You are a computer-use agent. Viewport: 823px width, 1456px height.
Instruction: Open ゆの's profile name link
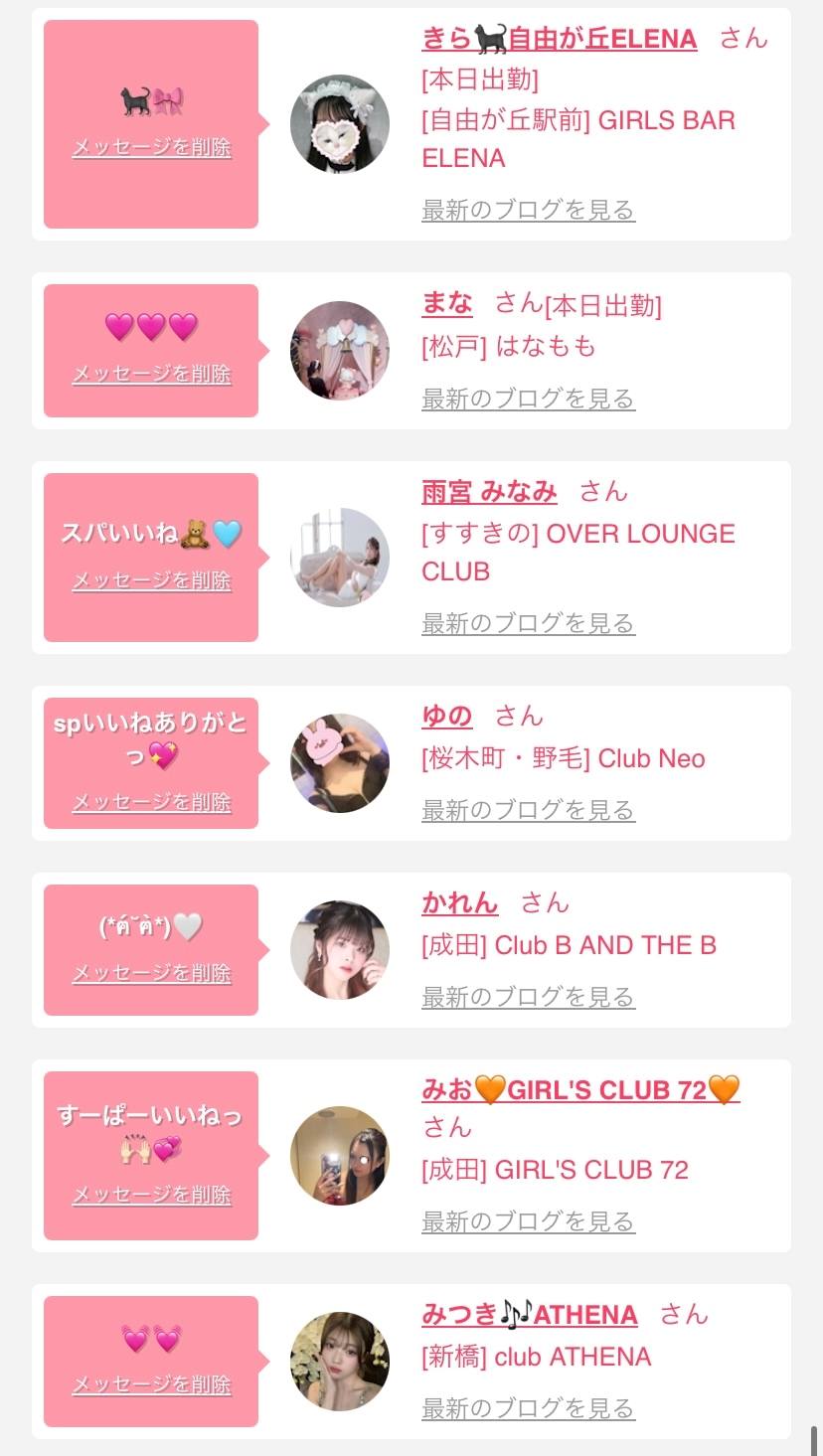[447, 717]
